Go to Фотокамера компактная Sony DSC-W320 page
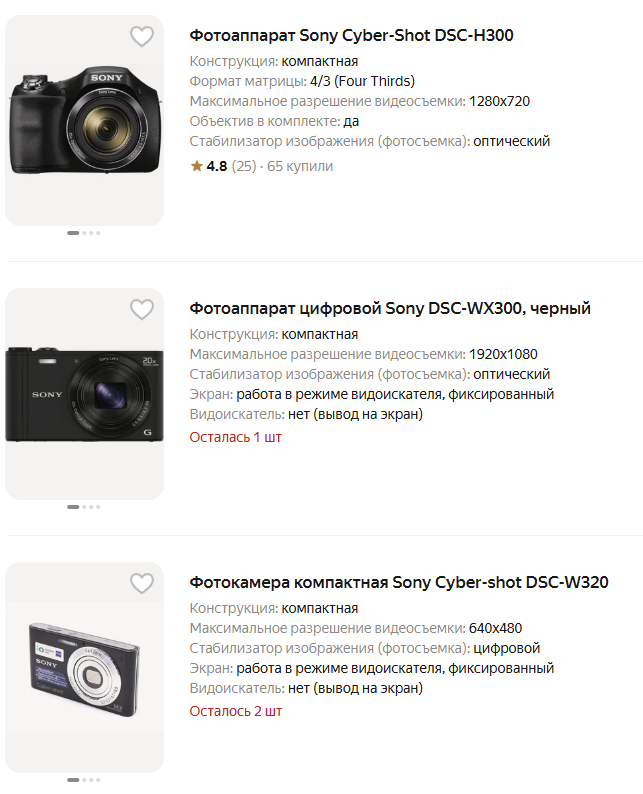The height and width of the screenshot is (794, 643). tap(399, 583)
